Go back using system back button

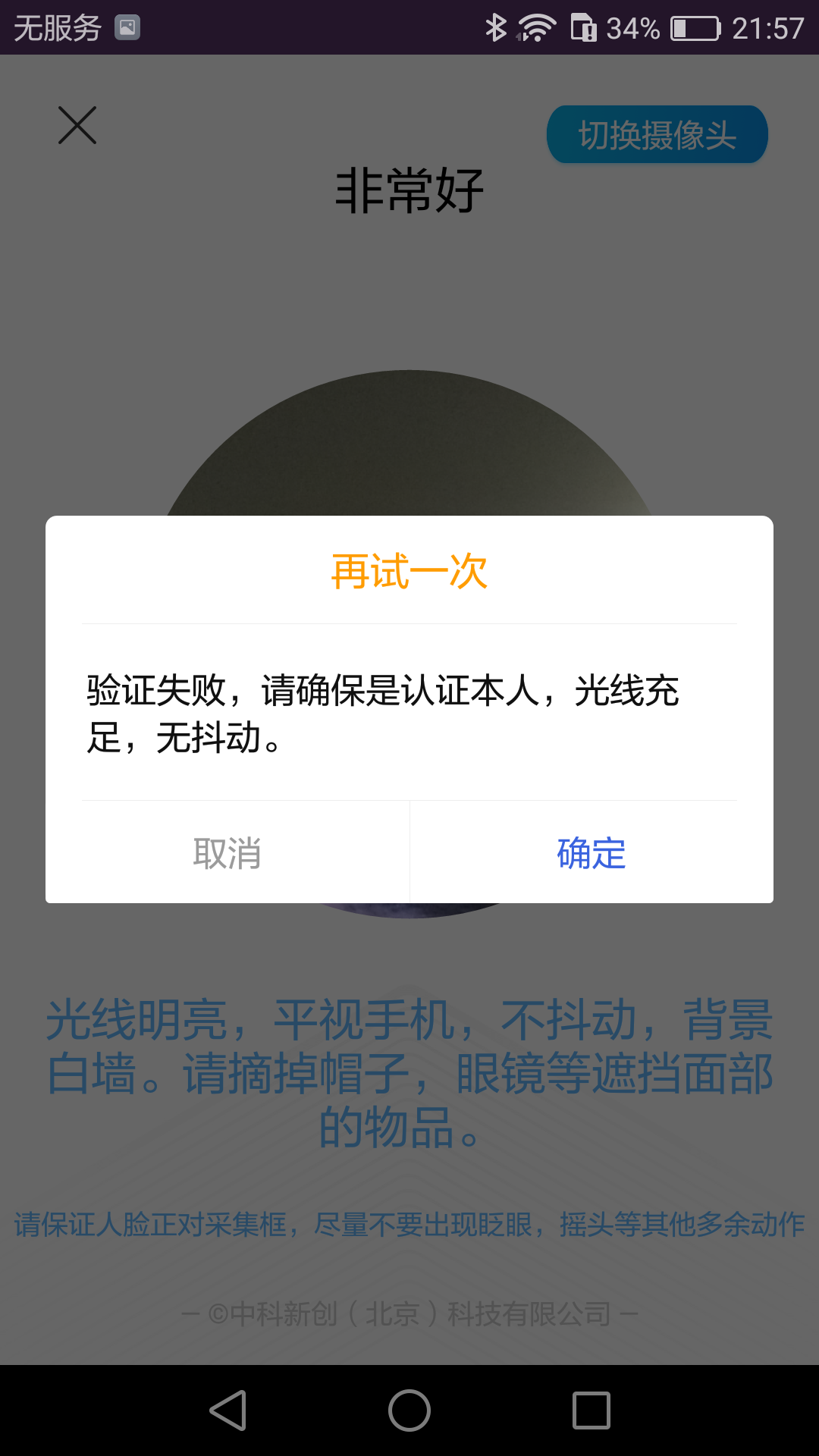point(227,1410)
